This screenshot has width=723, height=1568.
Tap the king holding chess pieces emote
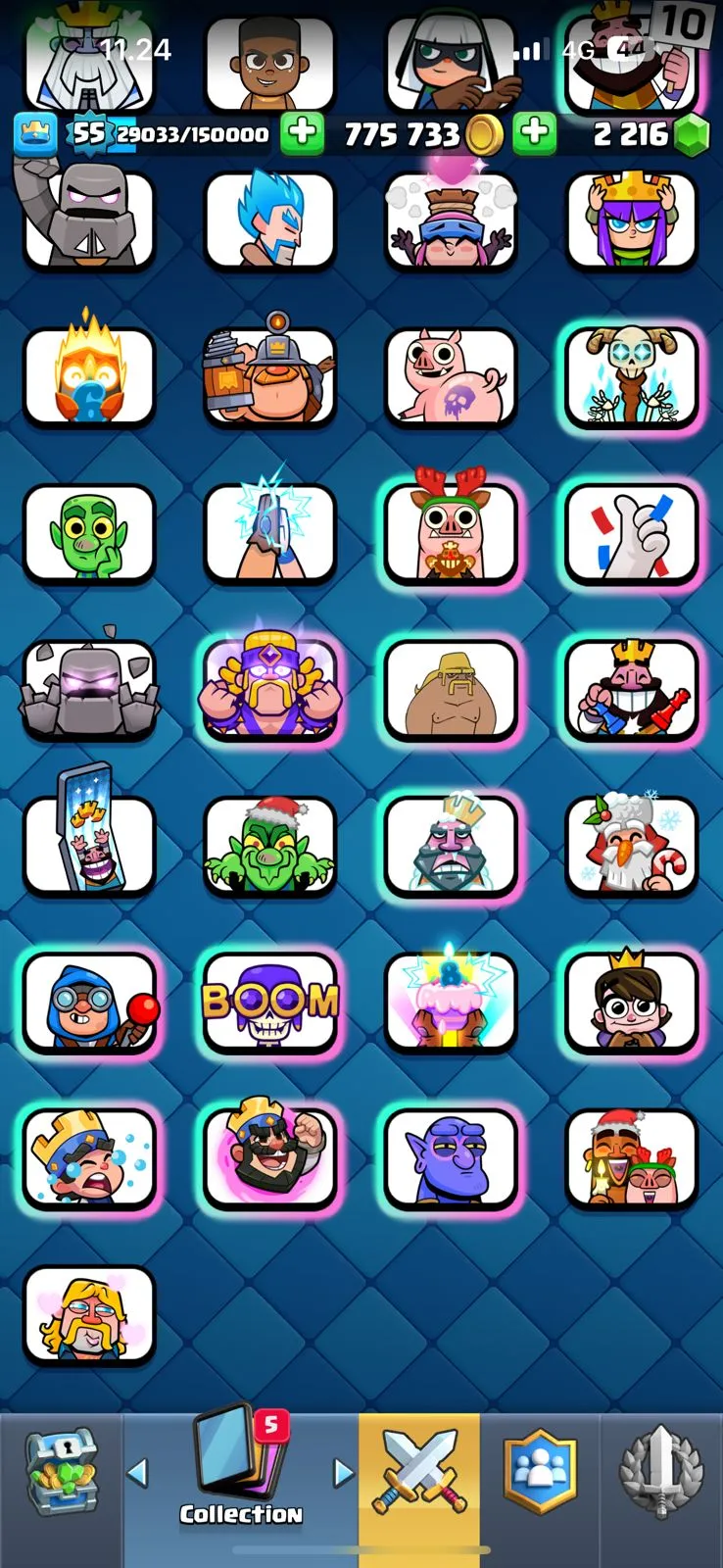point(632,690)
